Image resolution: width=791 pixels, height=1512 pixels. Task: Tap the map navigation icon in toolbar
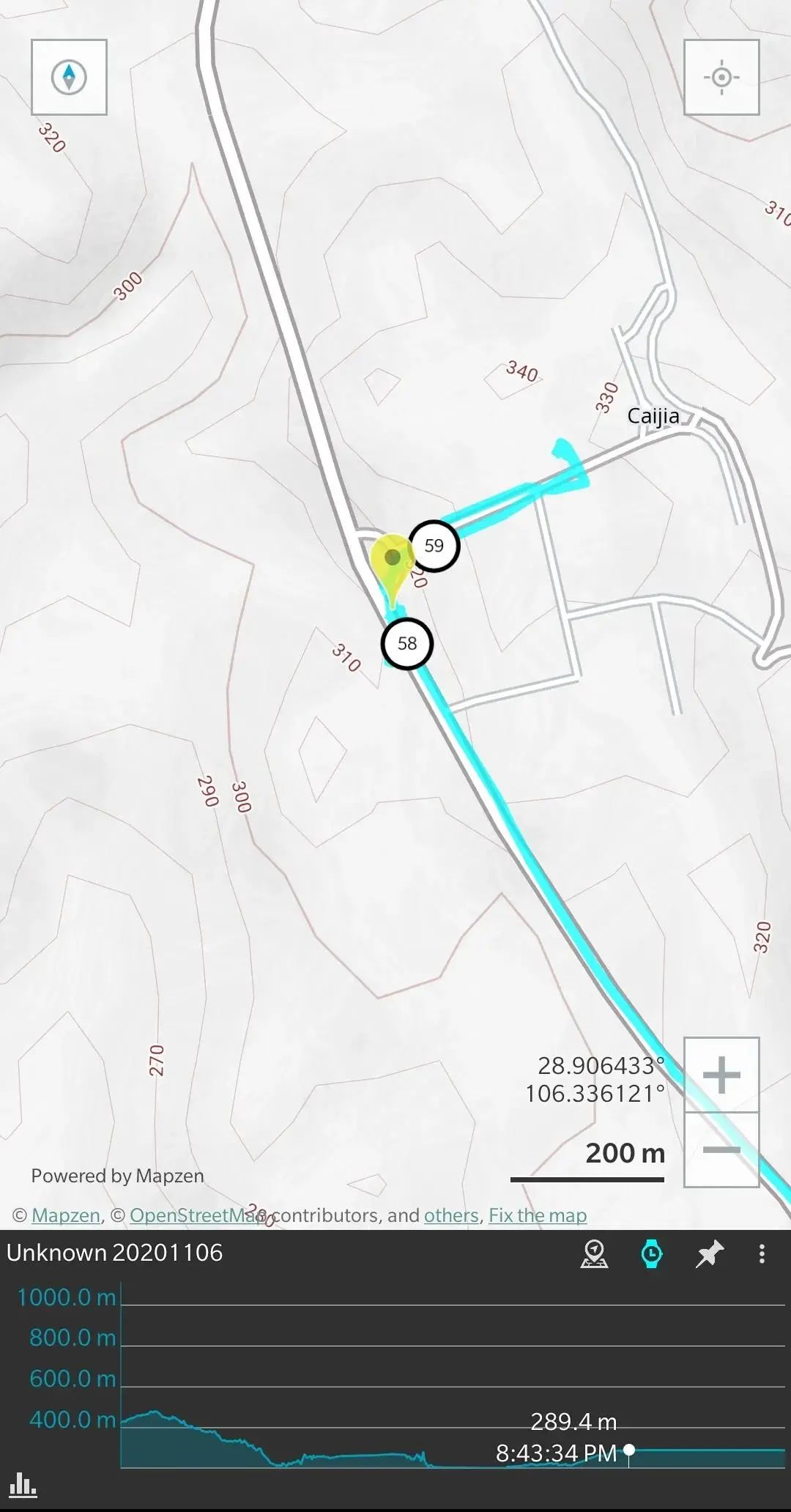[x=594, y=1253]
